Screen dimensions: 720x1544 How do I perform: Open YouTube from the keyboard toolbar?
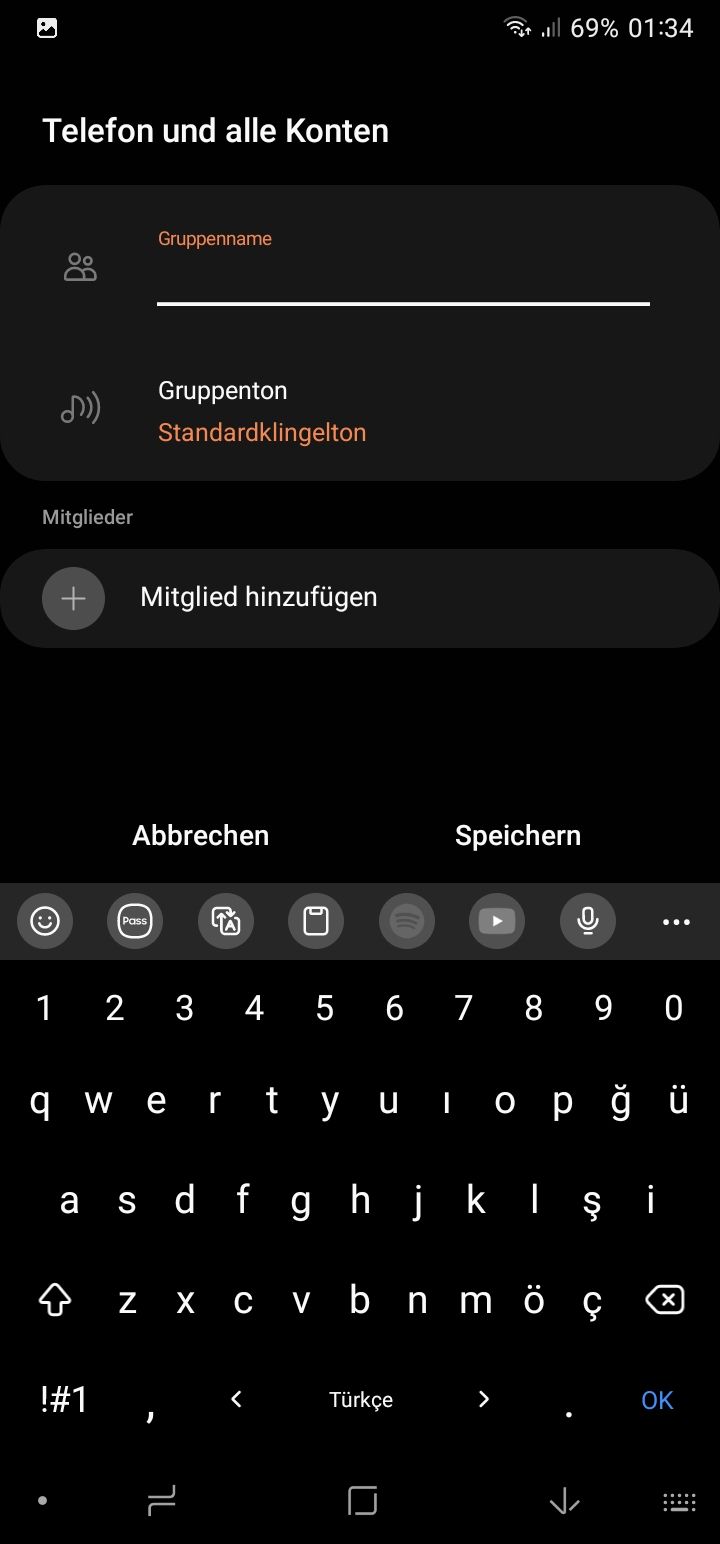(497, 921)
